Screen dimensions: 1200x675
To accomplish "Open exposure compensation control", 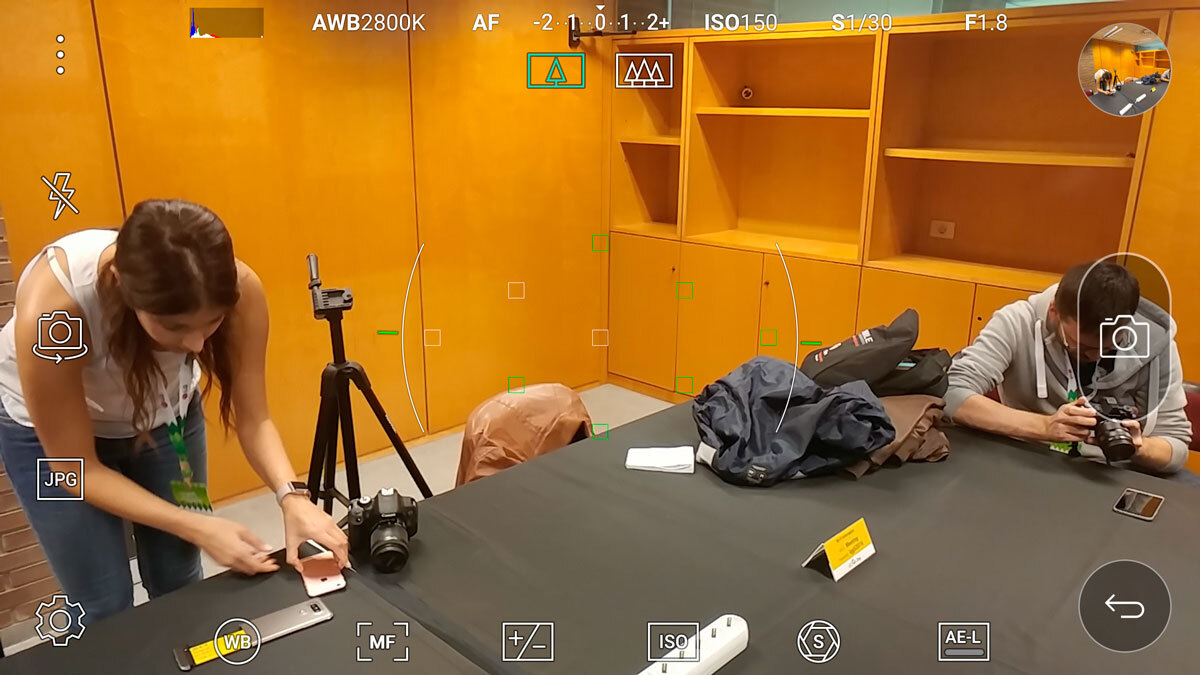I will pos(527,642).
